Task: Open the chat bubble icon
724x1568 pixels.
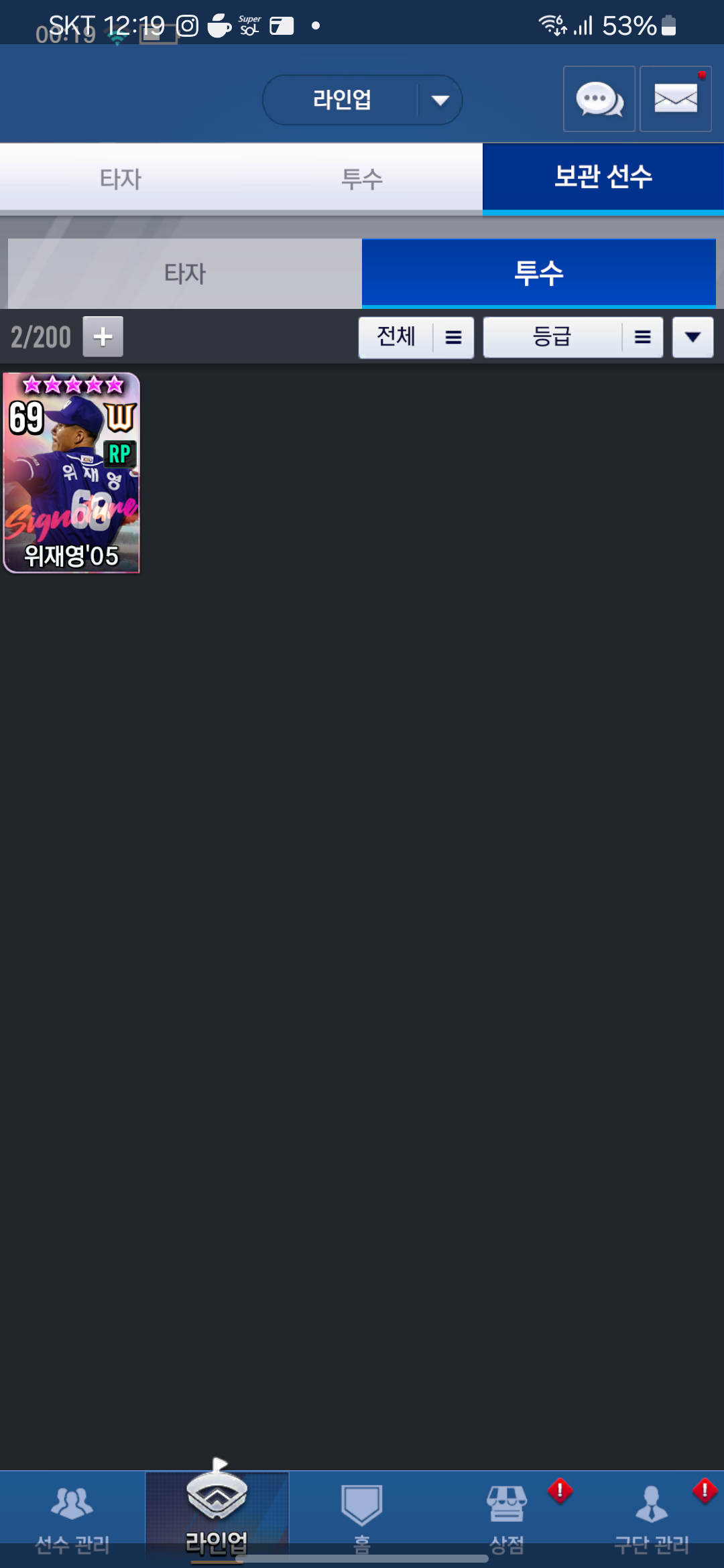Action: coord(599,99)
